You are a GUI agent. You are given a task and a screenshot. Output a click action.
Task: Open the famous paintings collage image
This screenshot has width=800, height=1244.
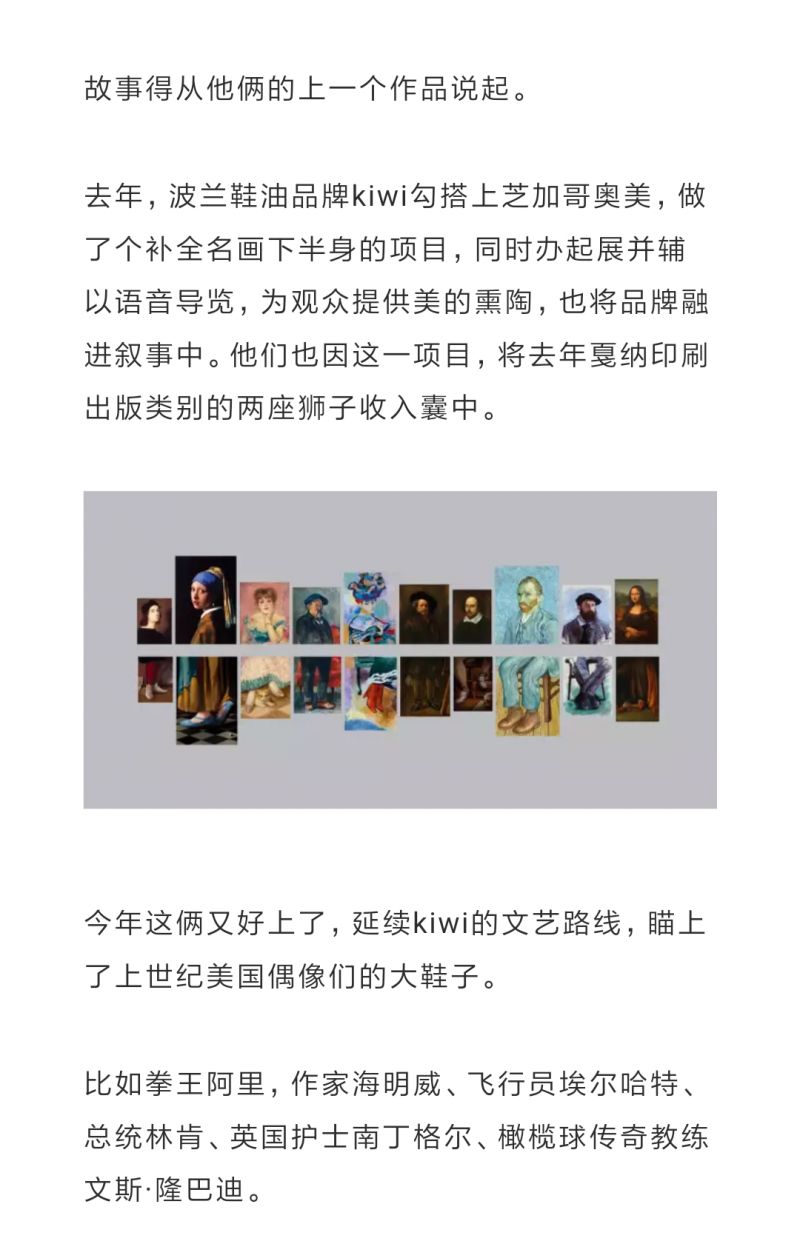[x=400, y=649]
